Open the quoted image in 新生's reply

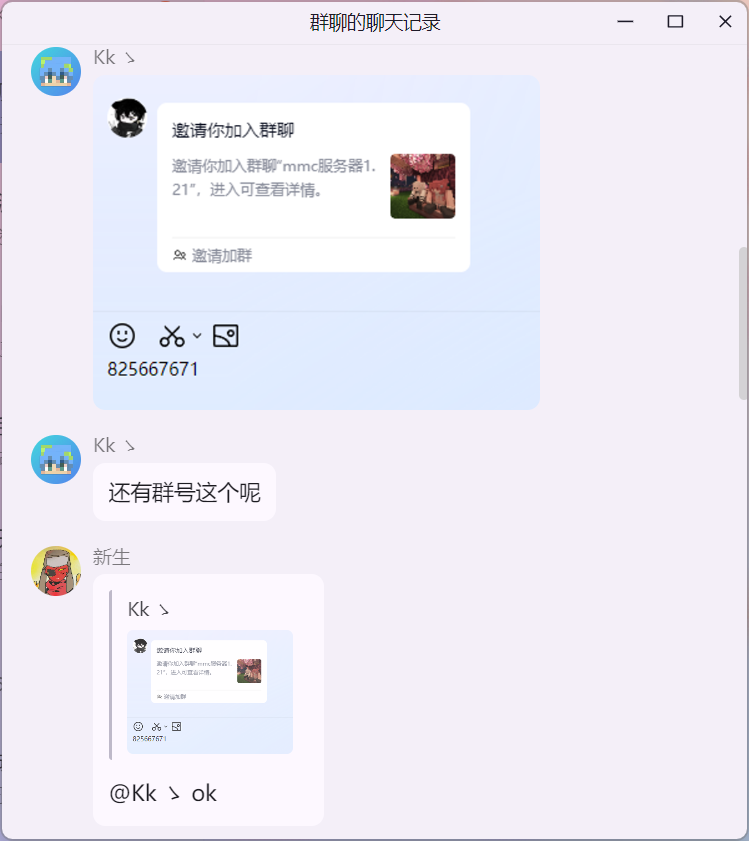[210, 691]
